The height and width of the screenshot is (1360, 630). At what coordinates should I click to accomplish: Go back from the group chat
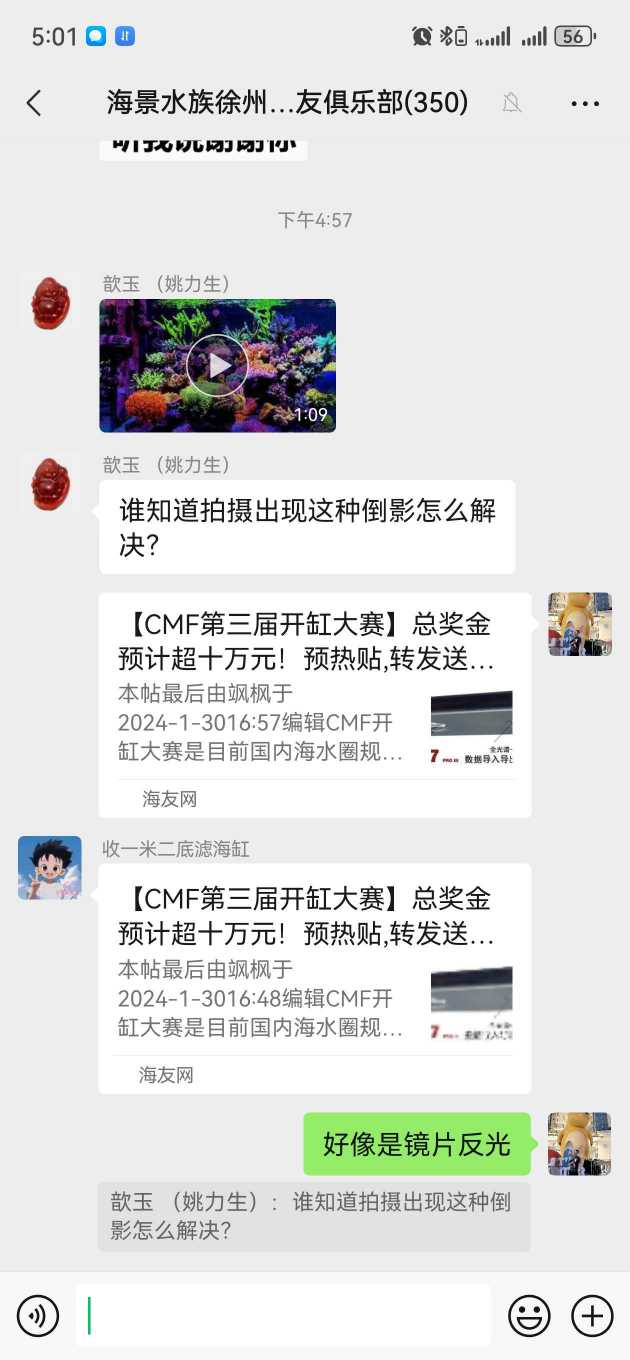[x=34, y=102]
